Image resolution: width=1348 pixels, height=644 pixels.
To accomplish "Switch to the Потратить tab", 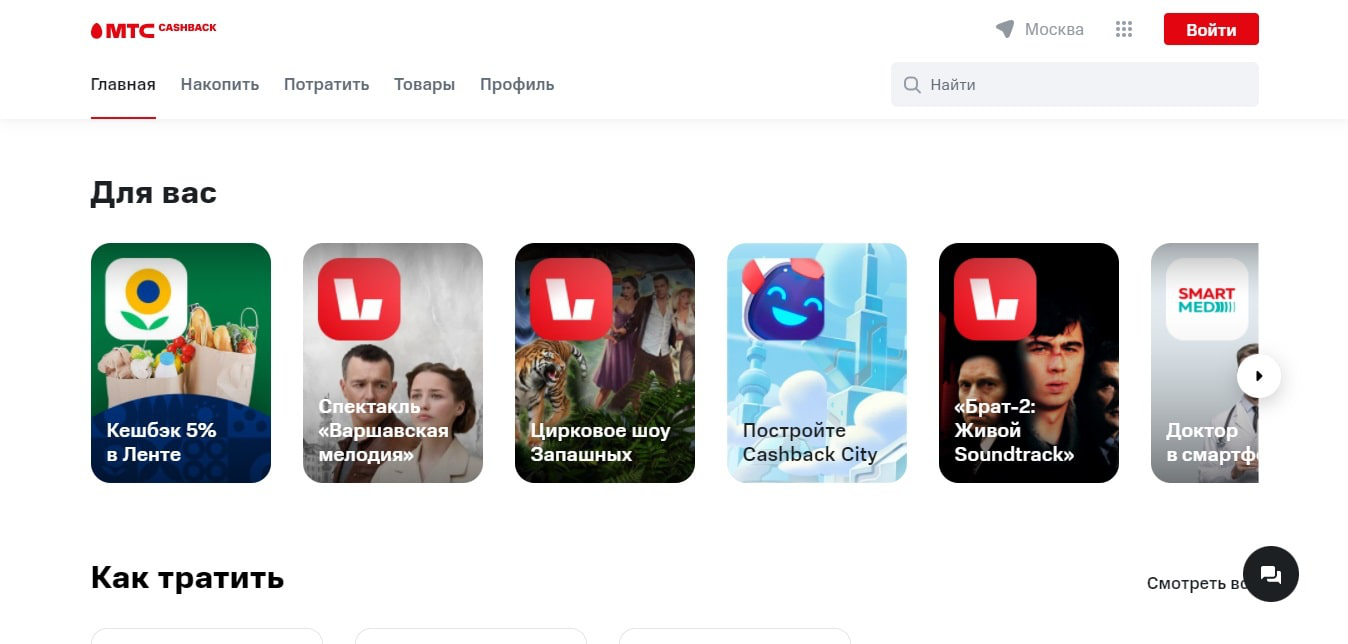I will click(326, 85).
